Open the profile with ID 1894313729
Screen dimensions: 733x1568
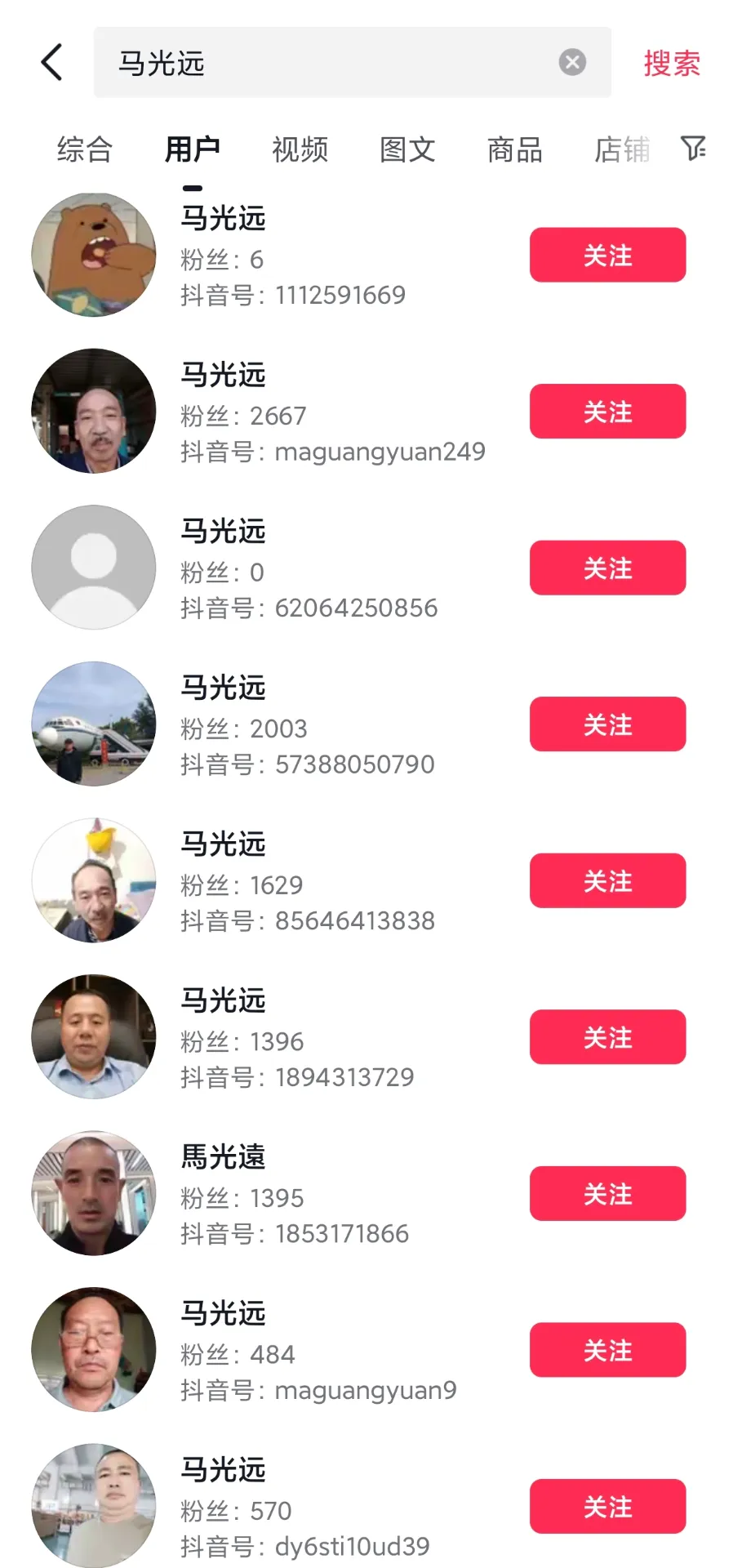pos(223,1000)
